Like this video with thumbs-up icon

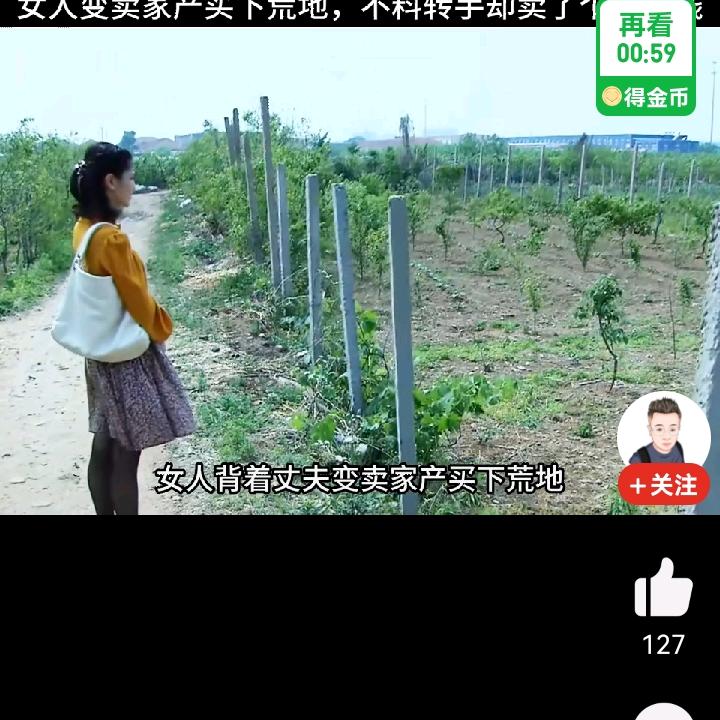(x=663, y=589)
